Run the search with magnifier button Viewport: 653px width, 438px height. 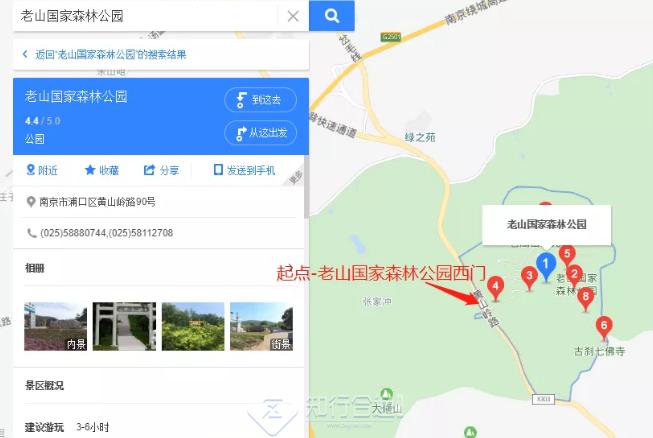[332, 16]
